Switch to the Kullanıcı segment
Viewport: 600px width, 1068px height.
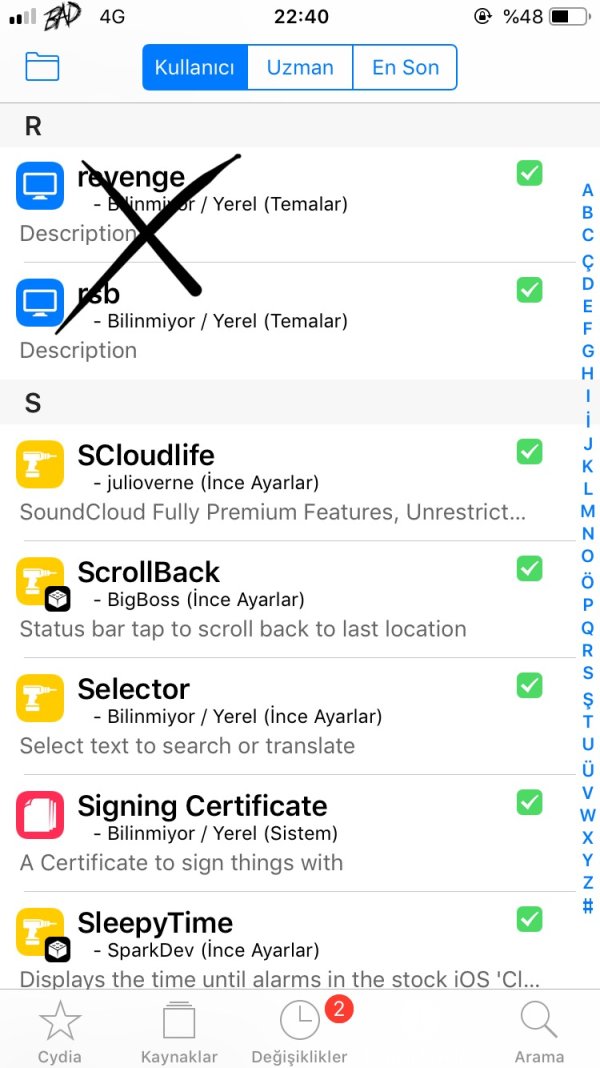(194, 67)
